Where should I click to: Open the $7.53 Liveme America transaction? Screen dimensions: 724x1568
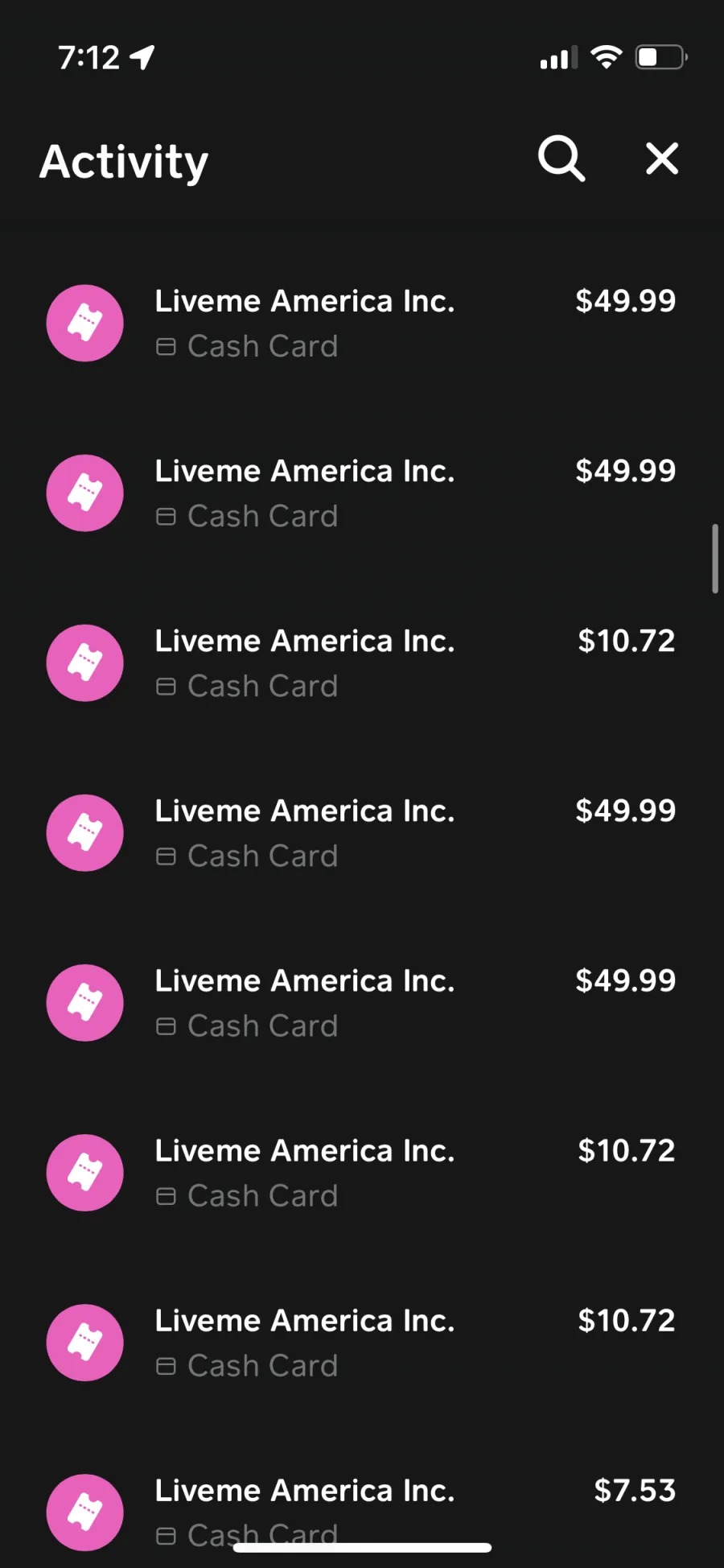click(x=362, y=1511)
